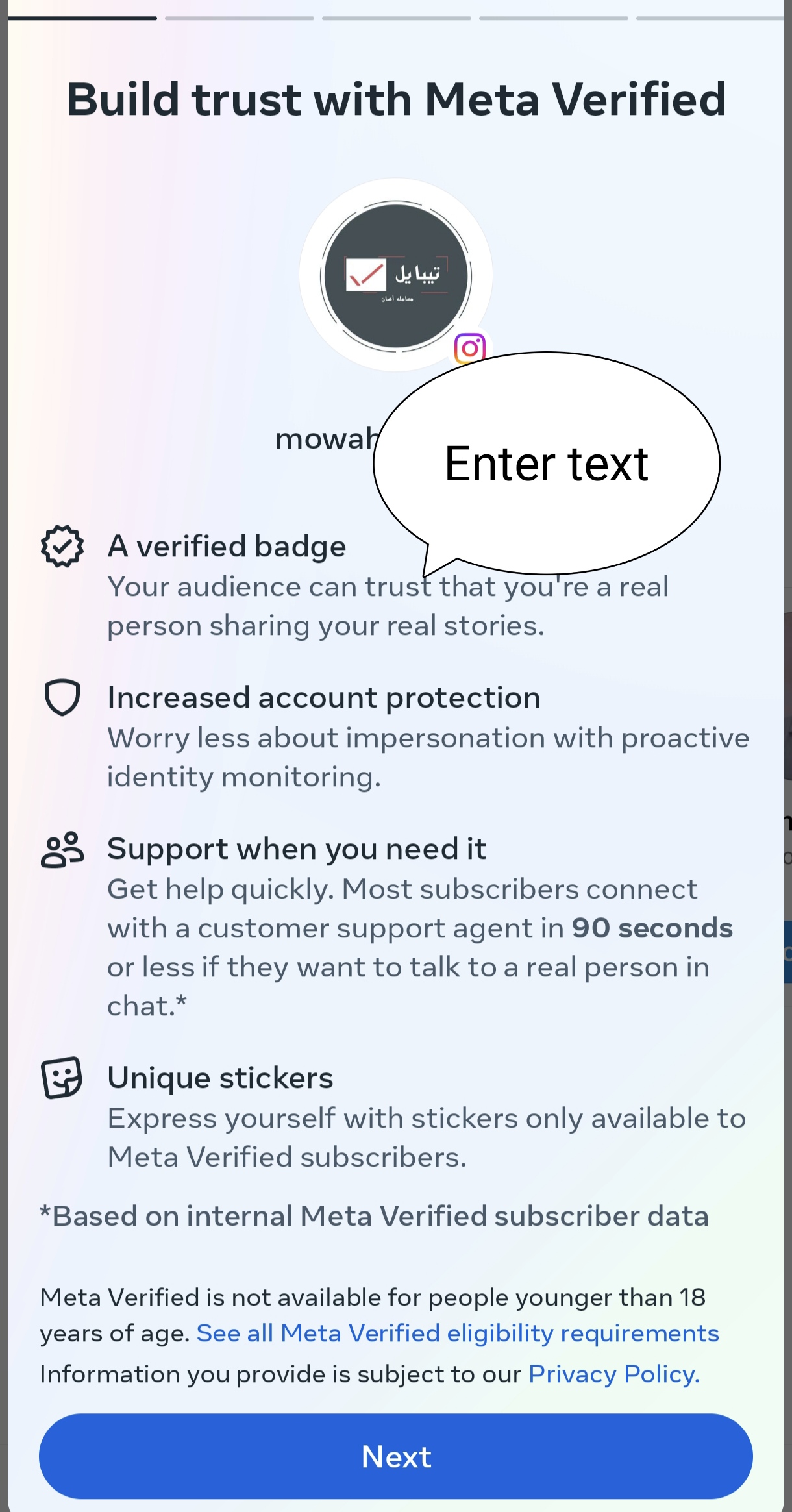Tap the Next button
This screenshot has width=792, height=1512.
pos(396,1456)
